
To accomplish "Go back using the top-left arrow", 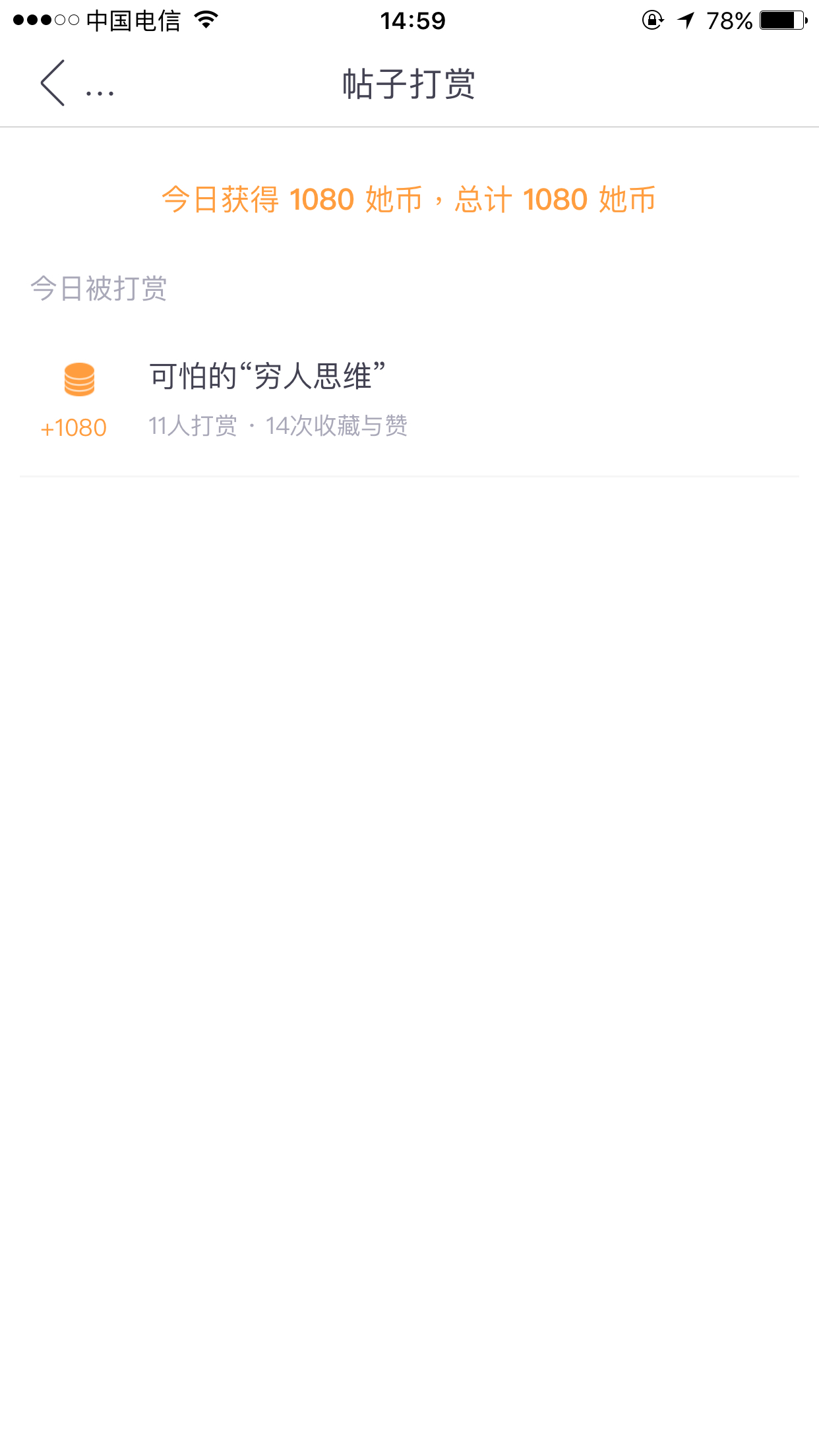I will coord(53,83).
